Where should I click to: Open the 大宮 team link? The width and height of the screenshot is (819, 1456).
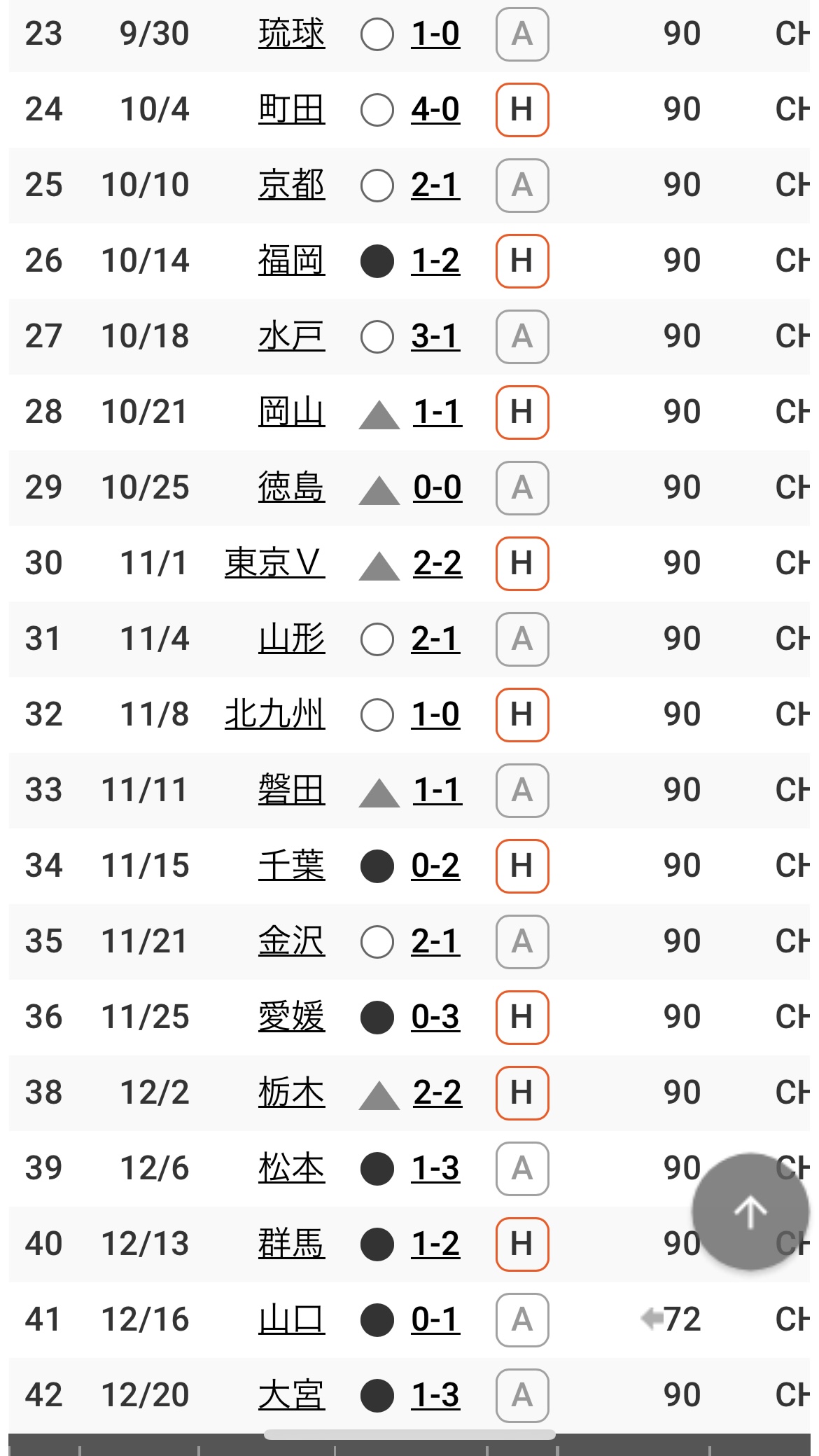coord(291,1395)
